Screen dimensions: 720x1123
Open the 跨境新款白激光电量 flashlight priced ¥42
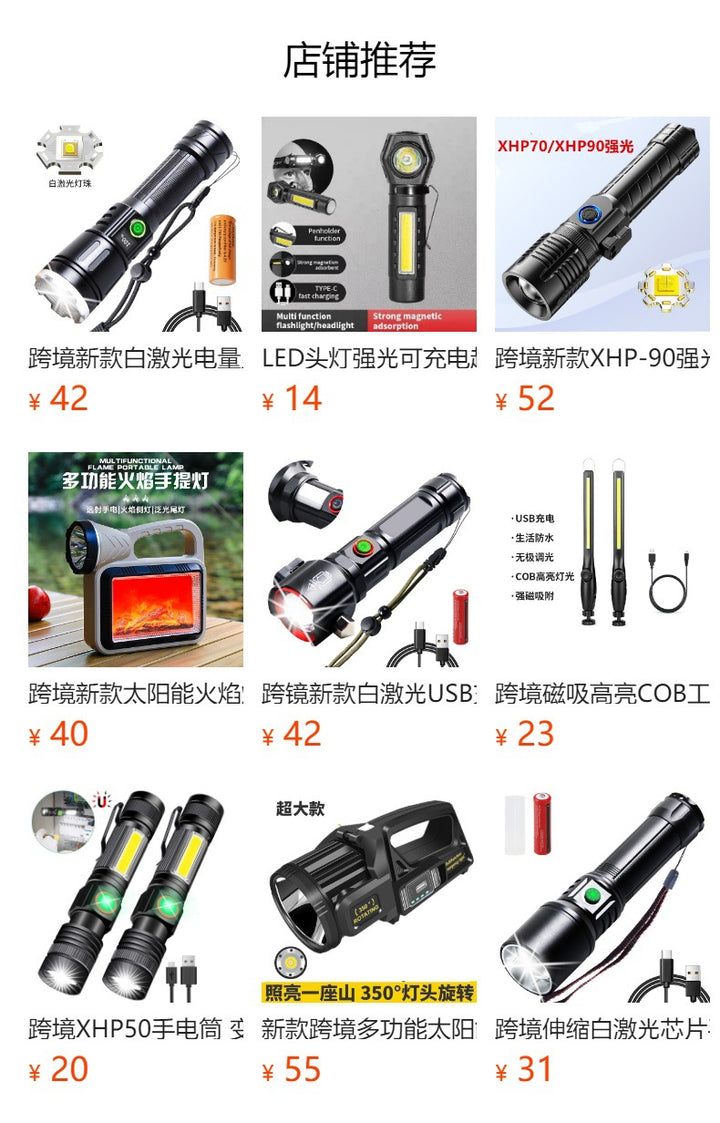(x=135, y=225)
